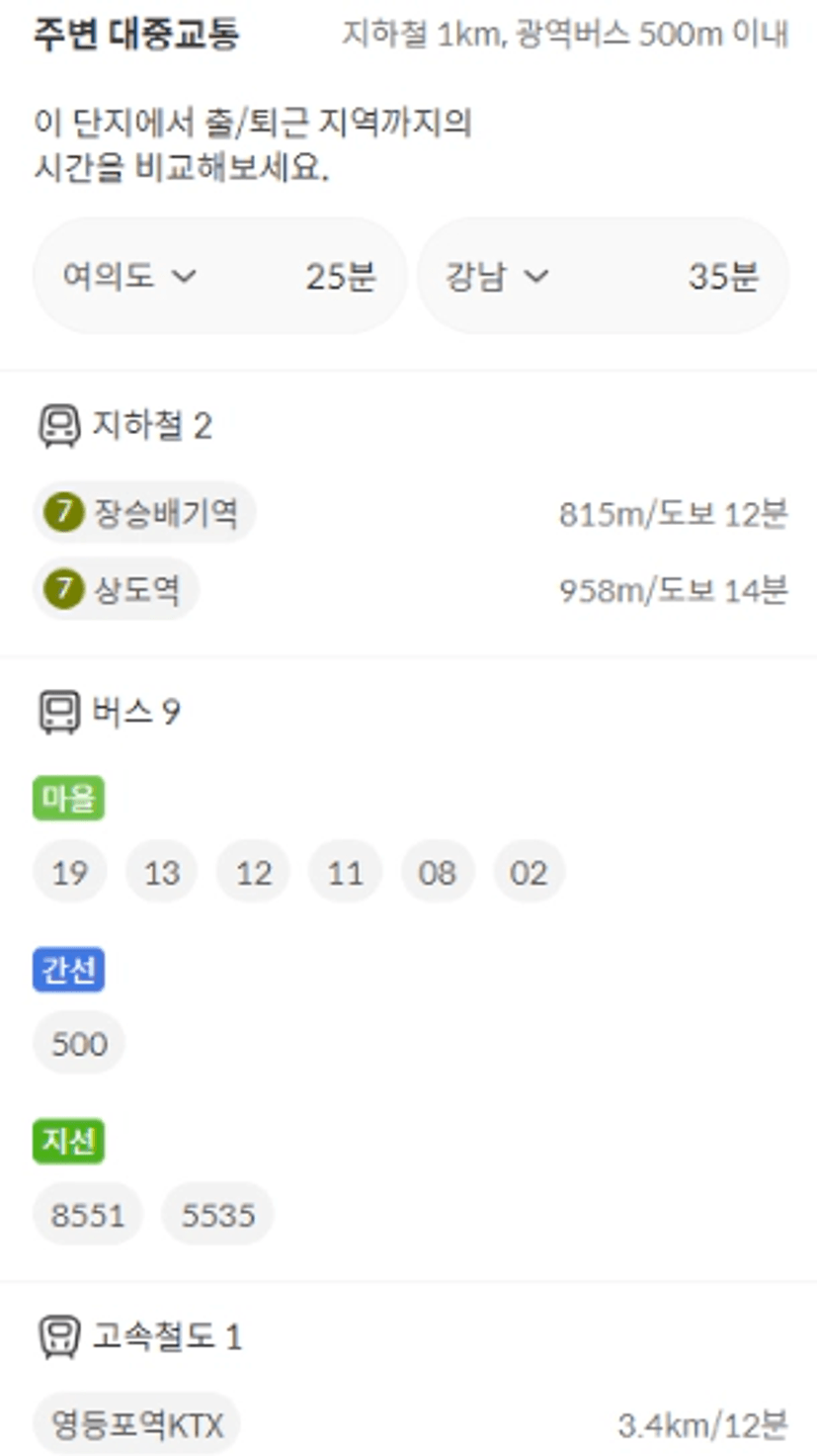Image resolution: width=817 pixels, height=1456 pixels.
Task: Select 지선 bus 8551 chip
Action: [88, 1214]
